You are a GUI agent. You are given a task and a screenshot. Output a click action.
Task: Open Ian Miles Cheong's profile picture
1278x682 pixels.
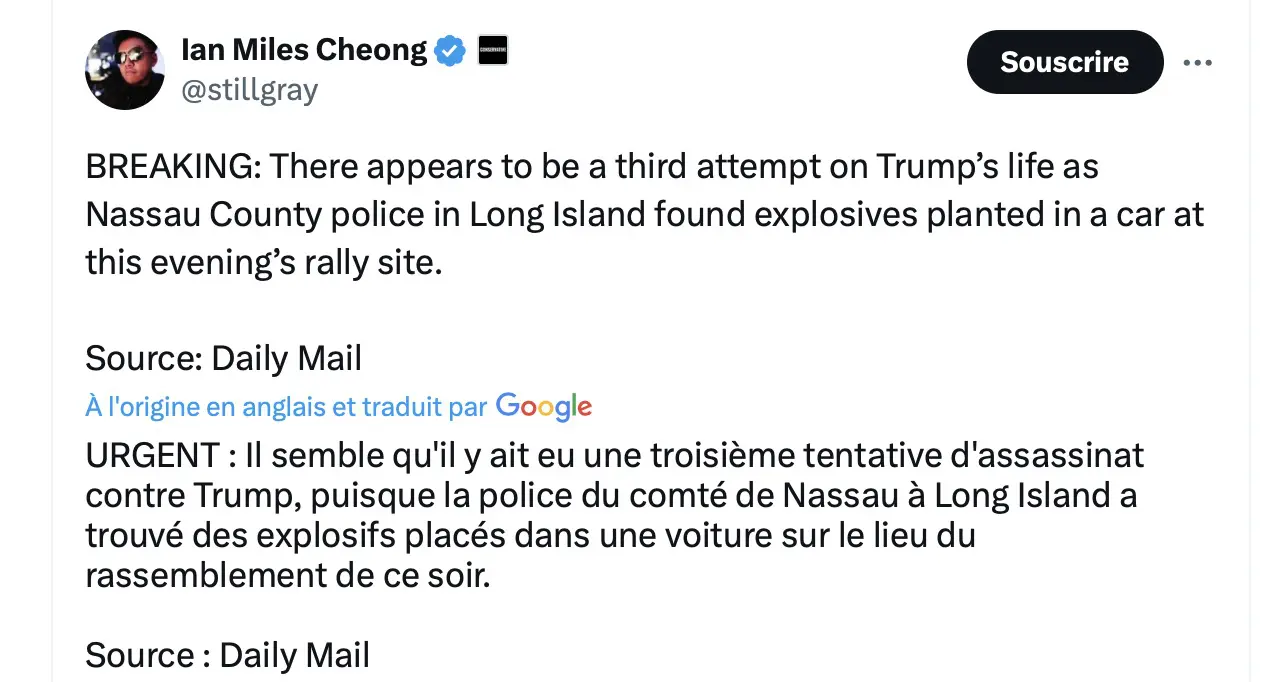tap(124, 69)
